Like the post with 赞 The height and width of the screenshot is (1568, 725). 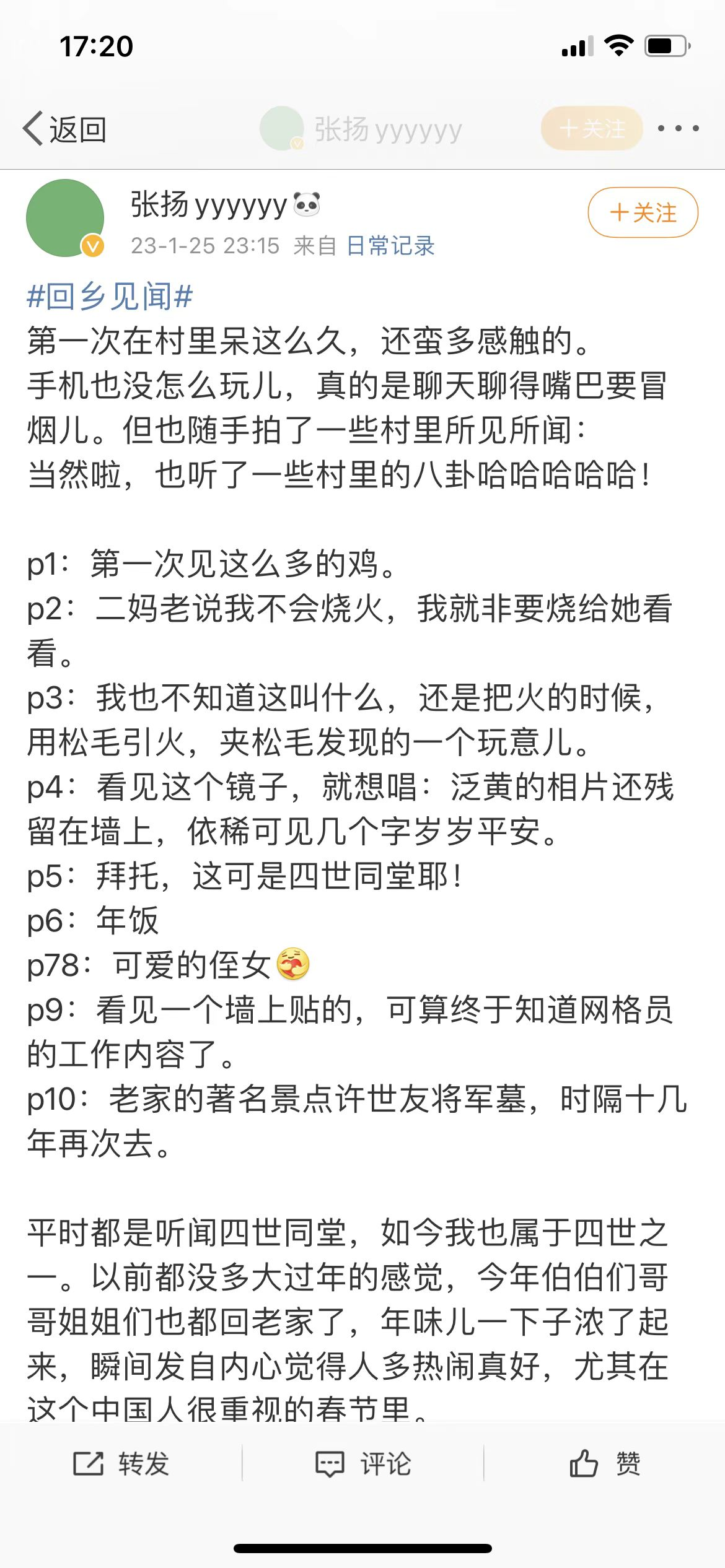(604, 1464)
